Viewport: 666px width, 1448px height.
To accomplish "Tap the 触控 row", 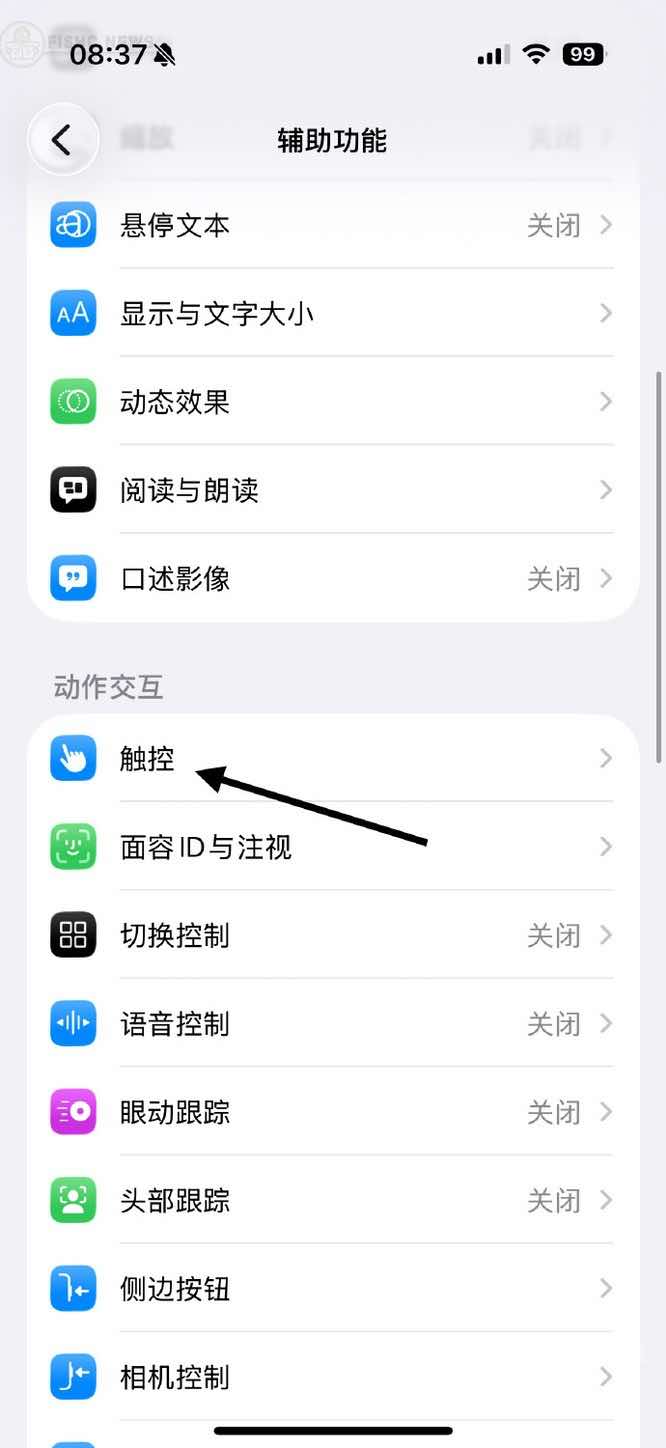I will point(332,759).
